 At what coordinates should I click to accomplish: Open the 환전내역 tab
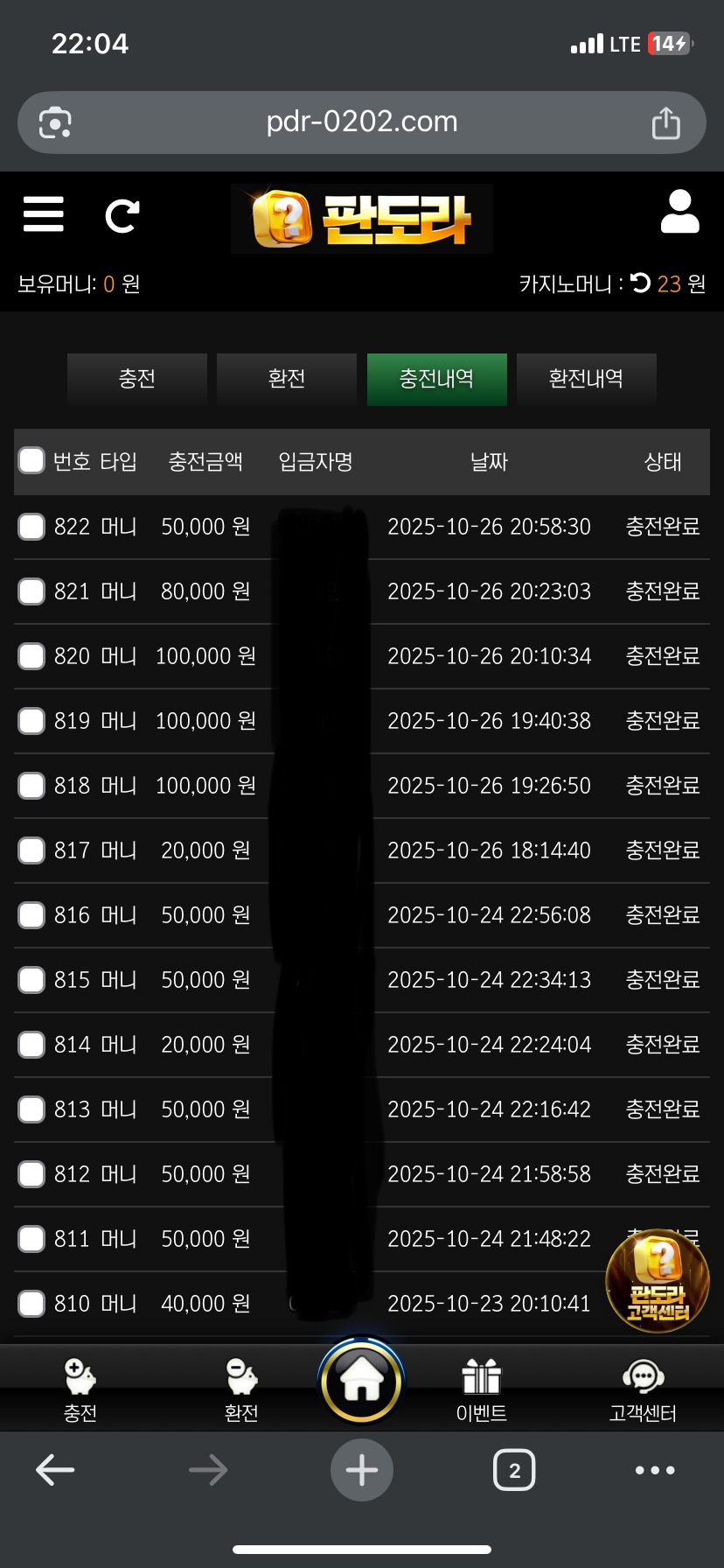tap(586, 379)
